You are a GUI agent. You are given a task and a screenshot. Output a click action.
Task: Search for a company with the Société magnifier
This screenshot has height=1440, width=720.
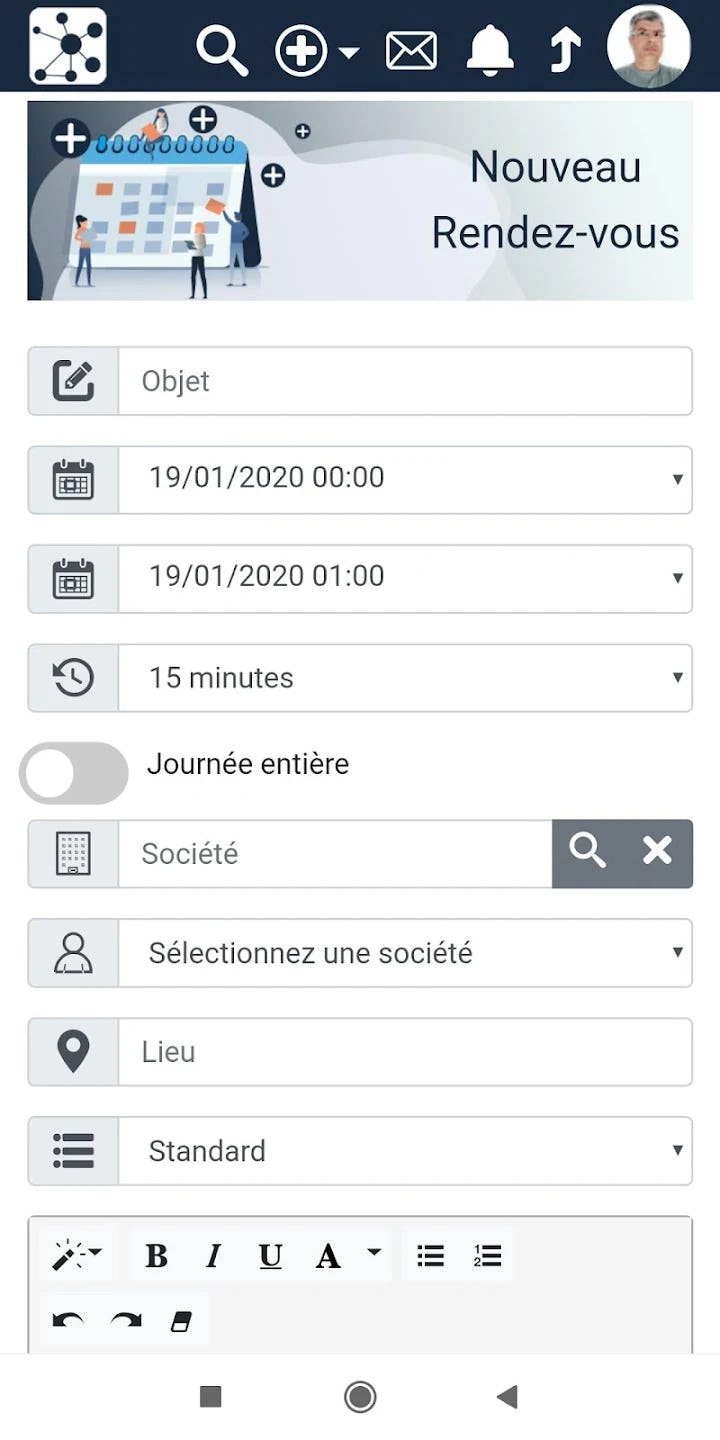tap(587, 852)
